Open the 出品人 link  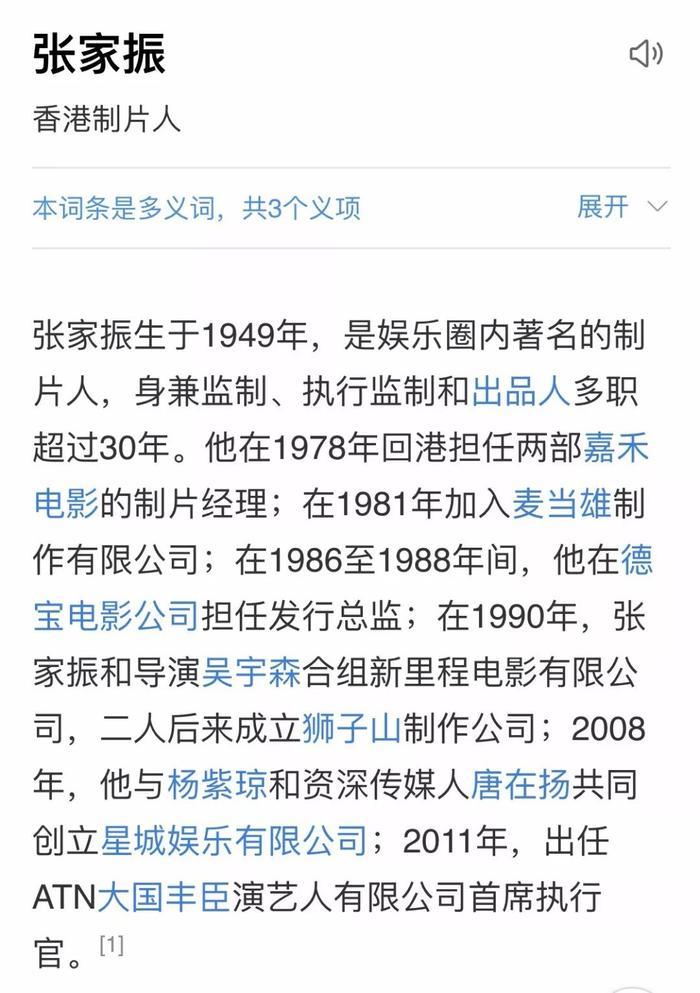coord(519,390)
